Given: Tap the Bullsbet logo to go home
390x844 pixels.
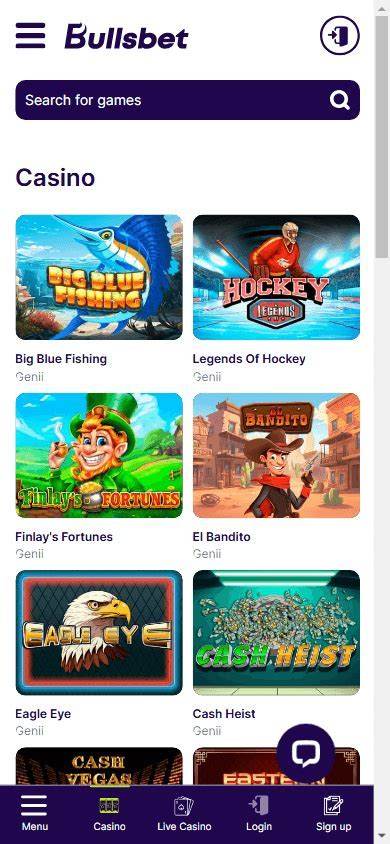Looking at the screenshot, I should tap(126, 36).
